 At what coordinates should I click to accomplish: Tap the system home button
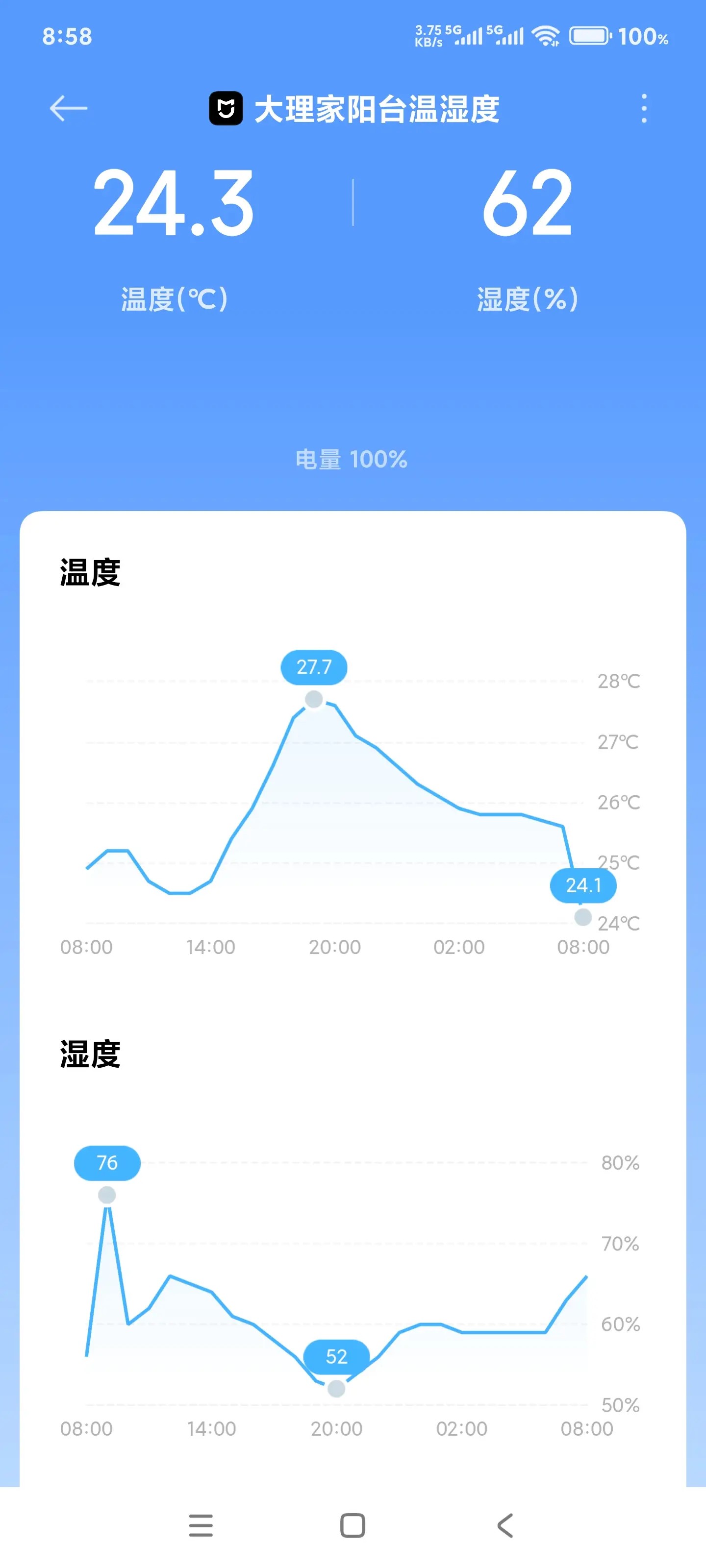(x=353, y=1525)
